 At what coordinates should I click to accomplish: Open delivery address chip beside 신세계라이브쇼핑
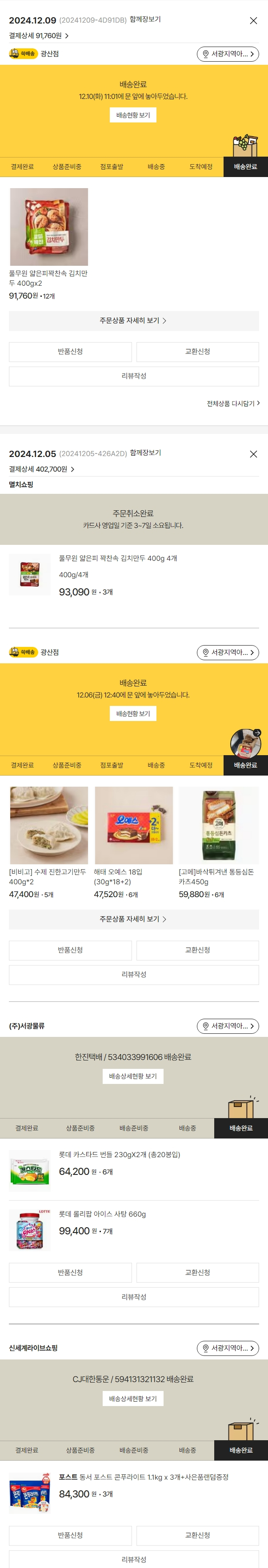pos(228,1348)
